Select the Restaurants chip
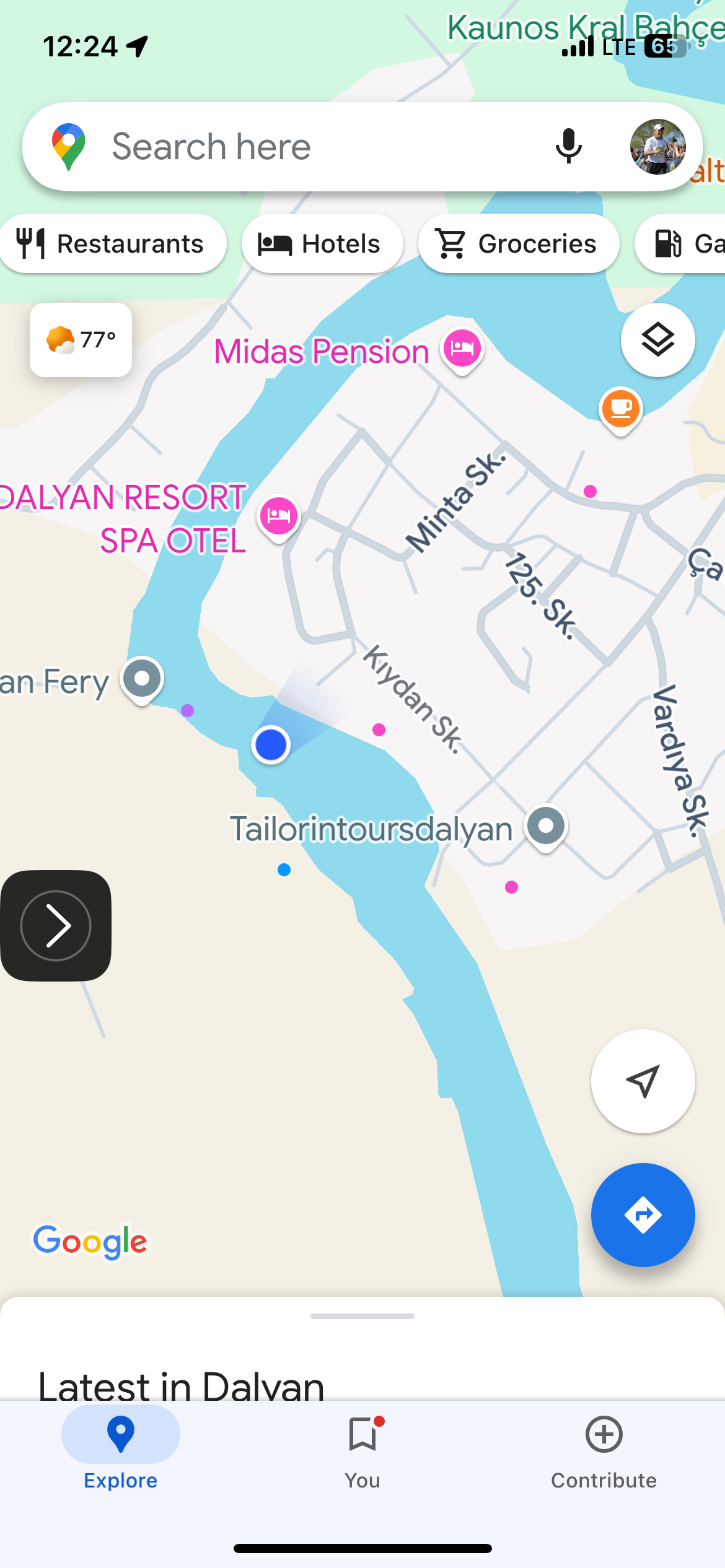This screenshot has width=725, height=1568. [x=112, y=243]
